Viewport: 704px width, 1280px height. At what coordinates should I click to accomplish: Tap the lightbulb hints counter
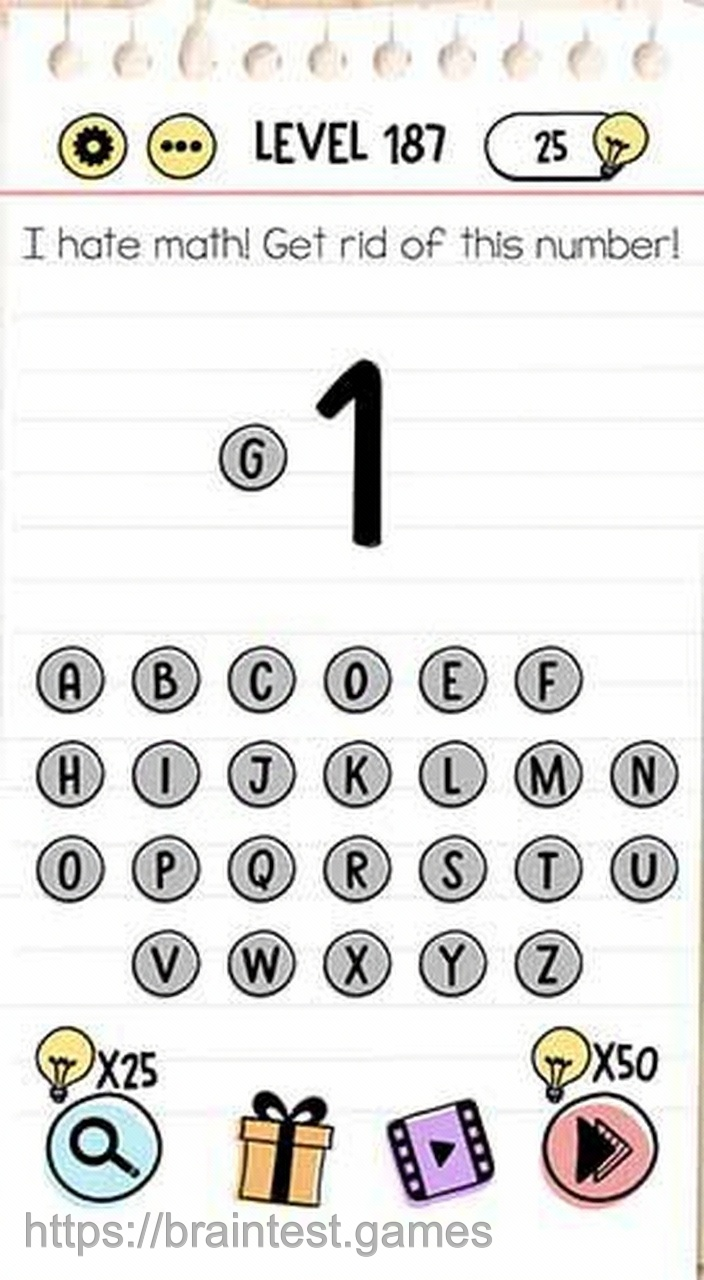point(566,148)
